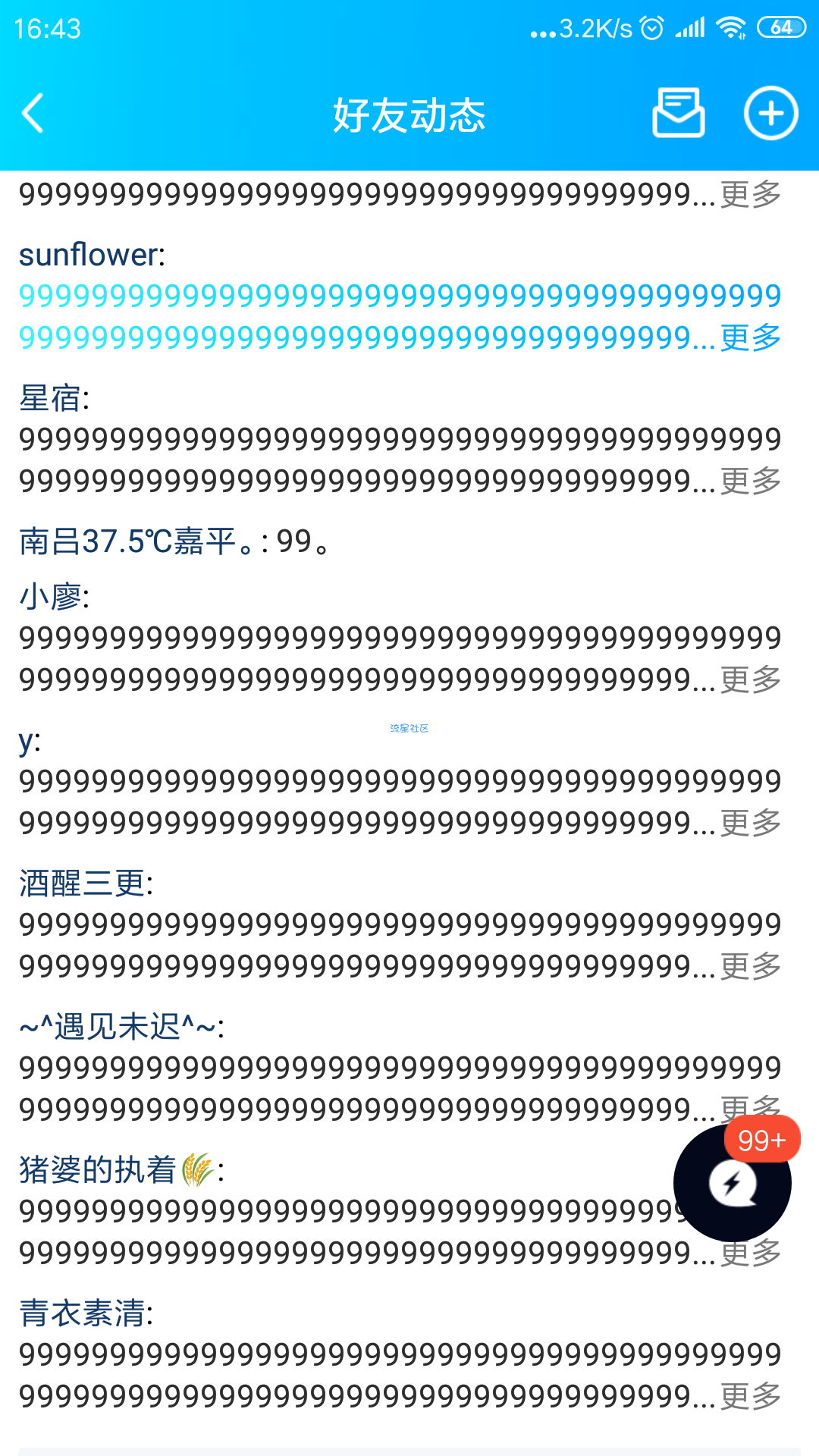Open the floating chat bubble showing 99+
This screenshot has width=819, height=1456.
733,1182
